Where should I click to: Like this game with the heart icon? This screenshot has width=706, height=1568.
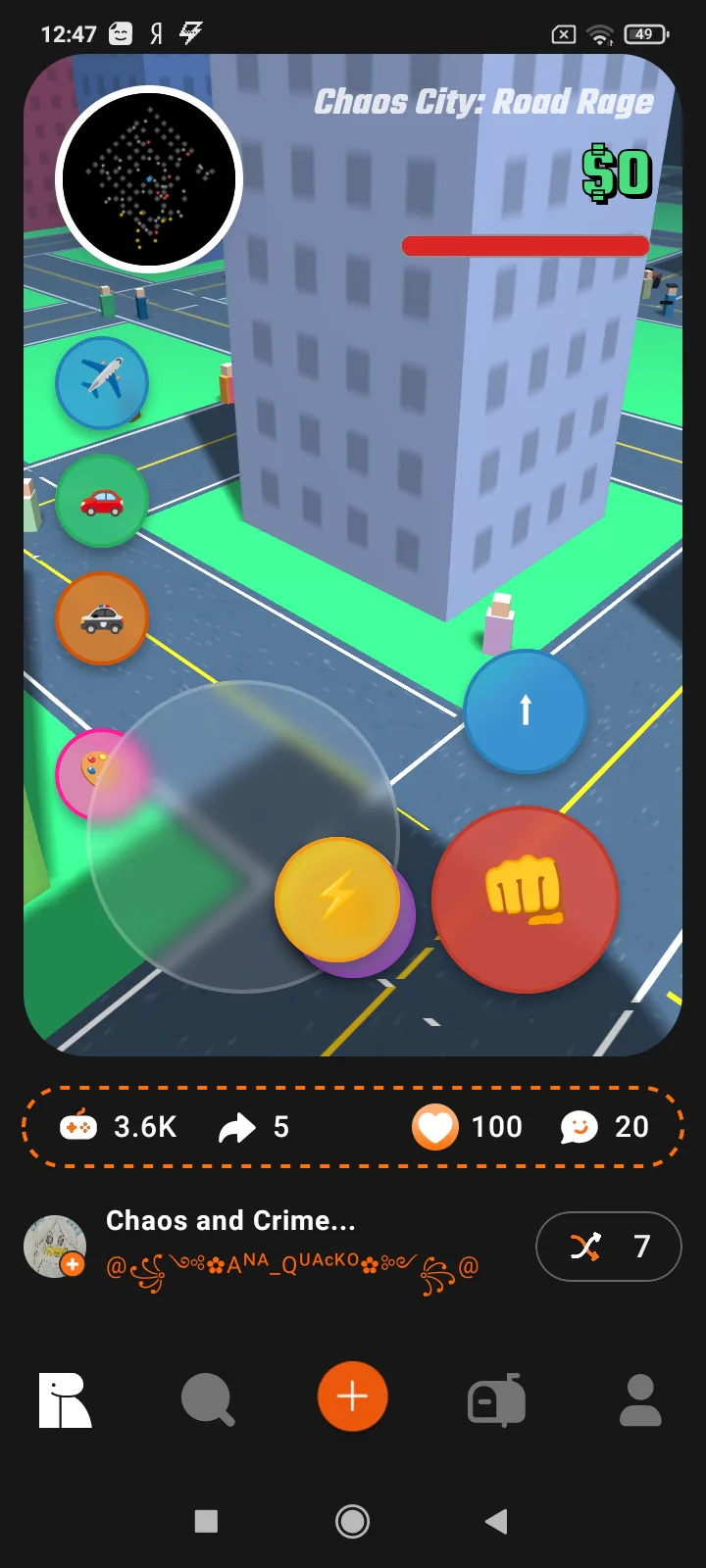click(435, 1127)
